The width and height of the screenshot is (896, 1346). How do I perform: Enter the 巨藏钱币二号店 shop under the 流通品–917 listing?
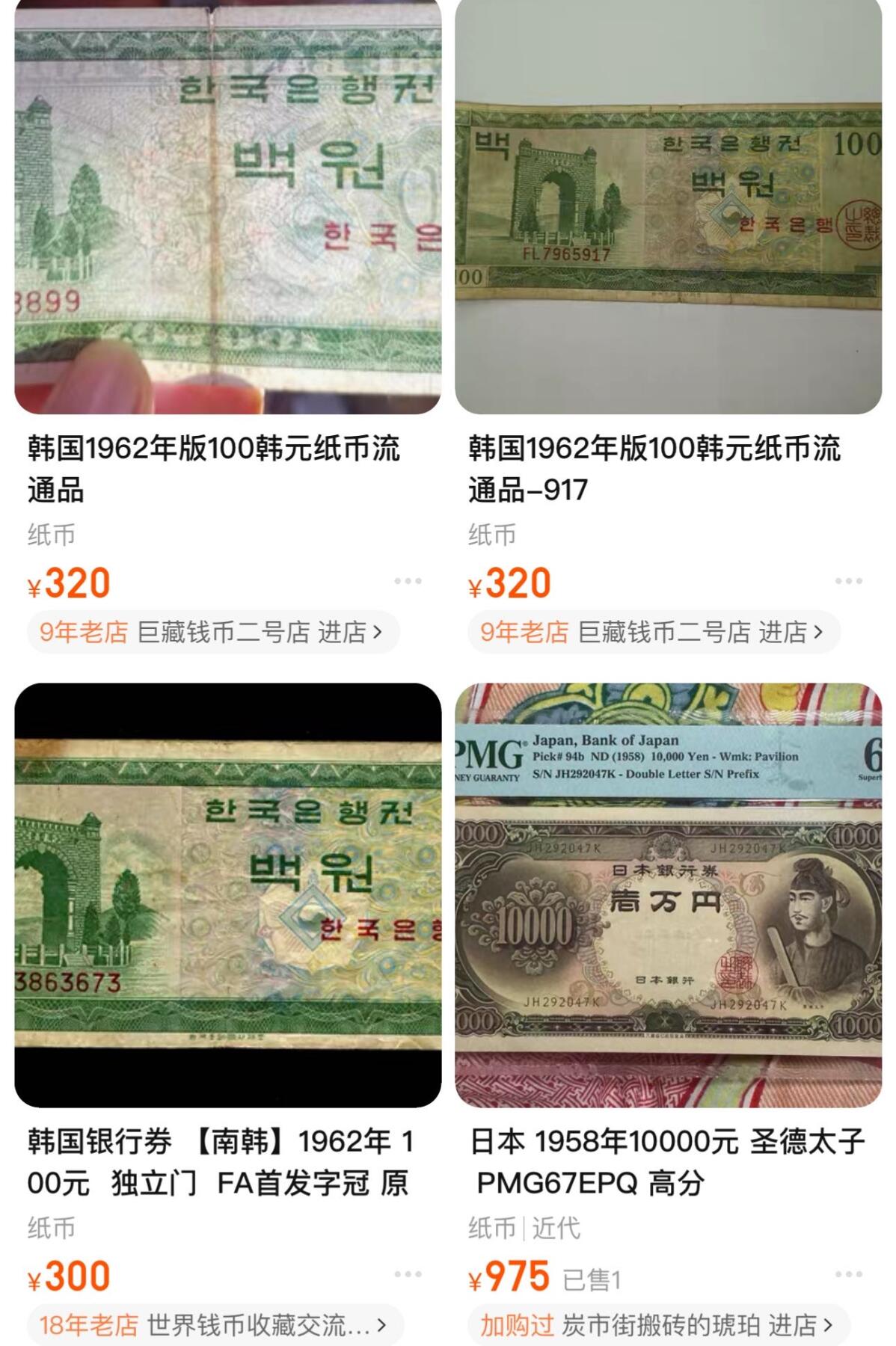click(x=654, y=633)
